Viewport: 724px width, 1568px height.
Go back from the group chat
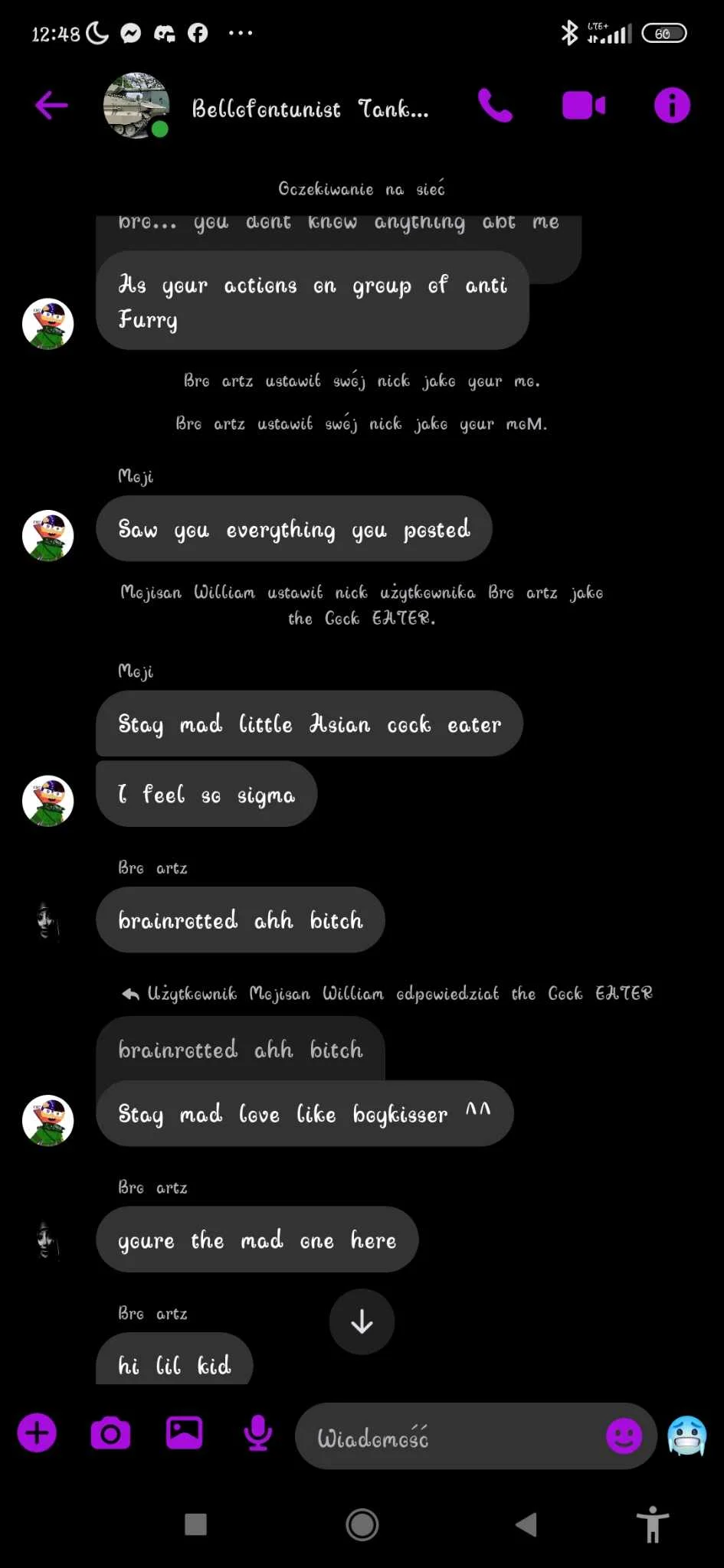point(51,106)
